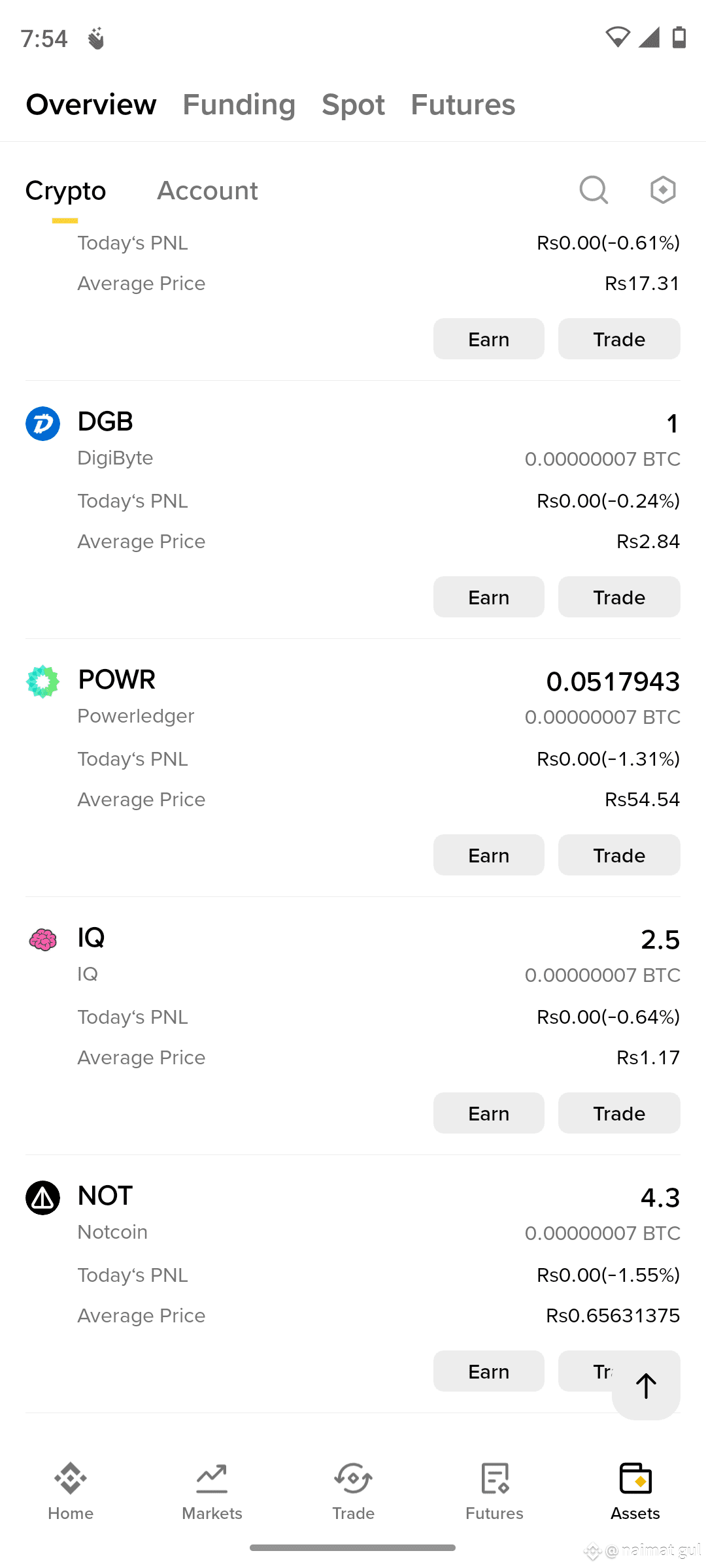706x1568 pixels.
Task: Open the top Futures tab
Action: [x=463, y=105]
